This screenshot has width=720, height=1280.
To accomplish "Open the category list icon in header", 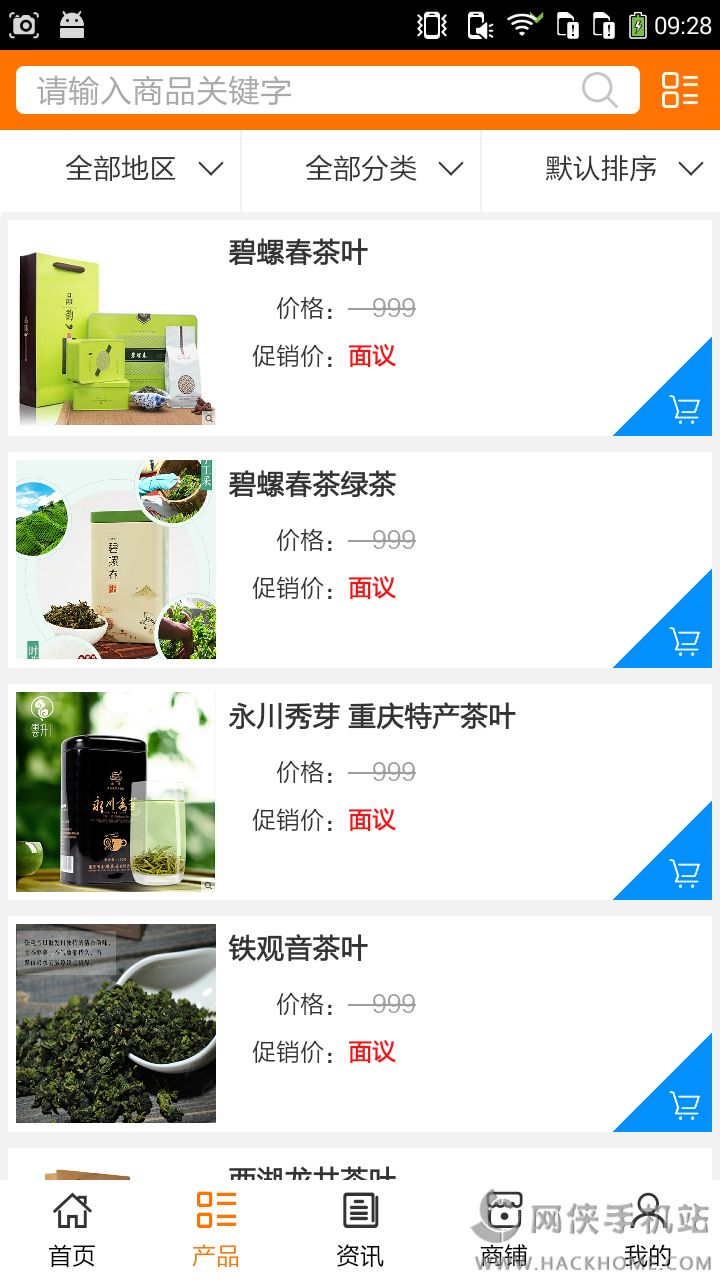I will pyautogui.click(x=680, y=90).
